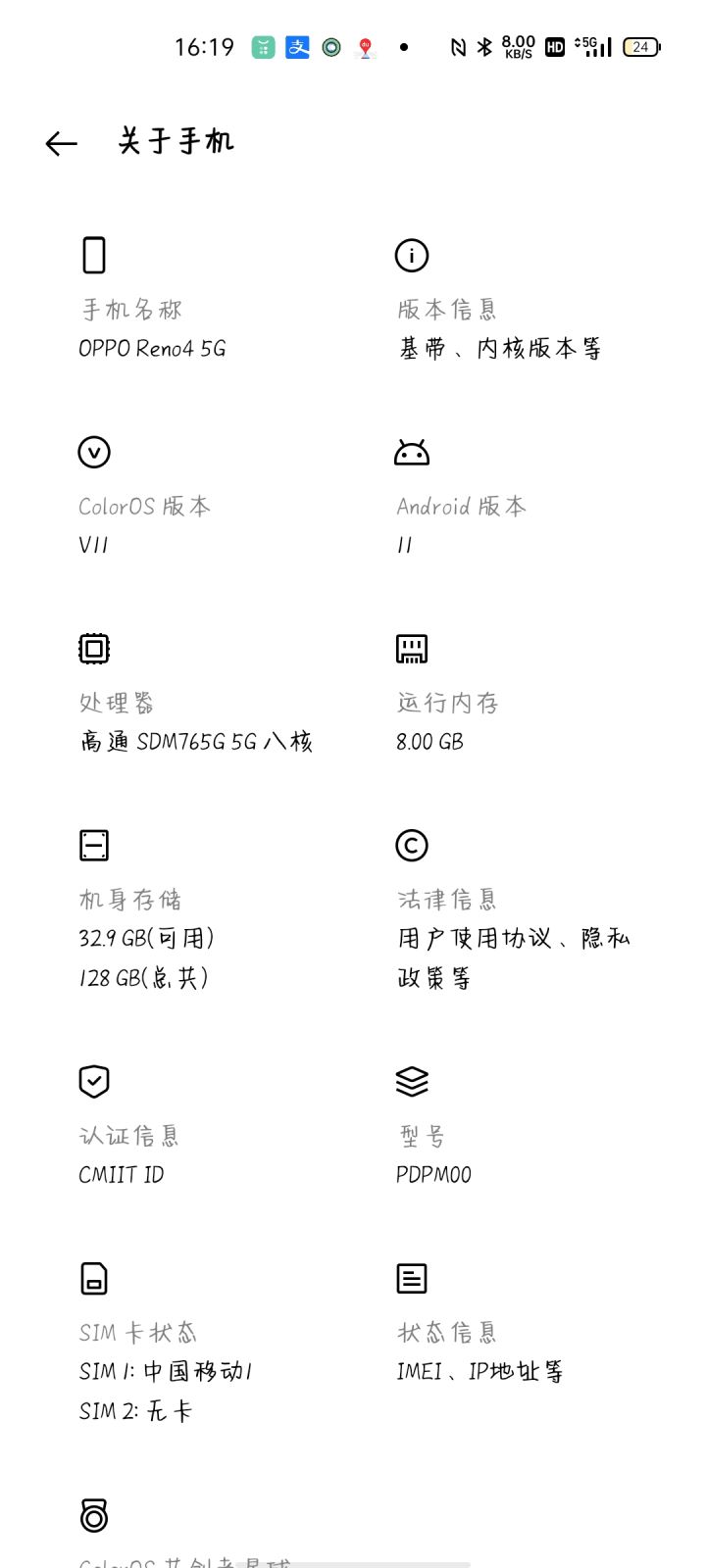Tap the 认证信息 shield icon
This screenshot has height=1568, width=706.
click(x=93, y=1082)
